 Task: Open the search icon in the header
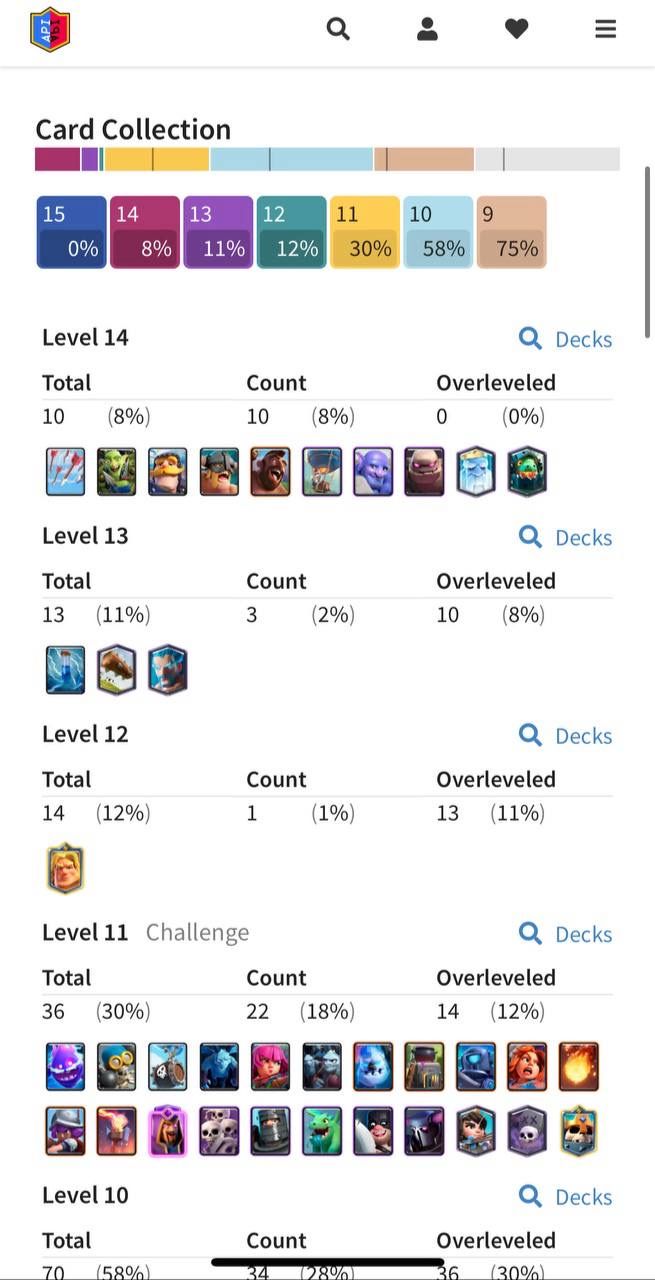click(x=338, y=29)
